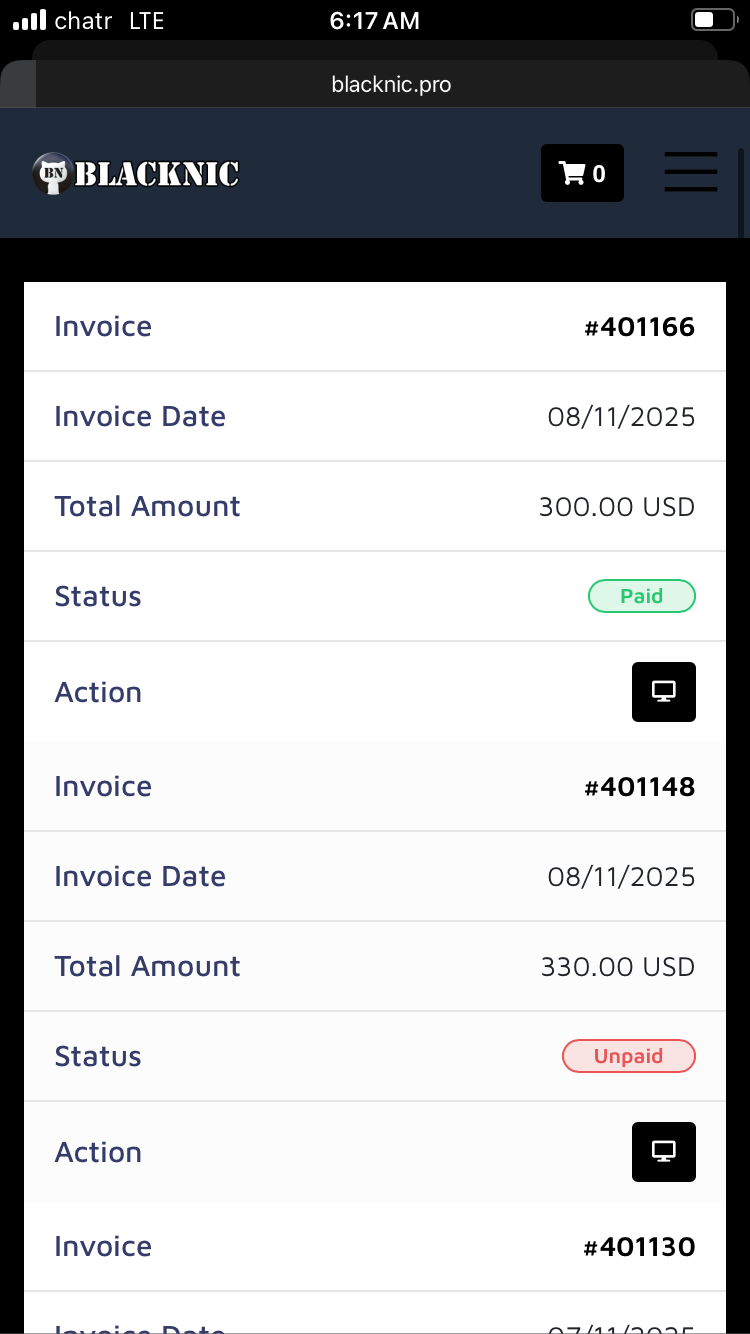750x1334 pixels.
Task: View invoice #401148 via its monitor action icon
Action: [663, 1151]
